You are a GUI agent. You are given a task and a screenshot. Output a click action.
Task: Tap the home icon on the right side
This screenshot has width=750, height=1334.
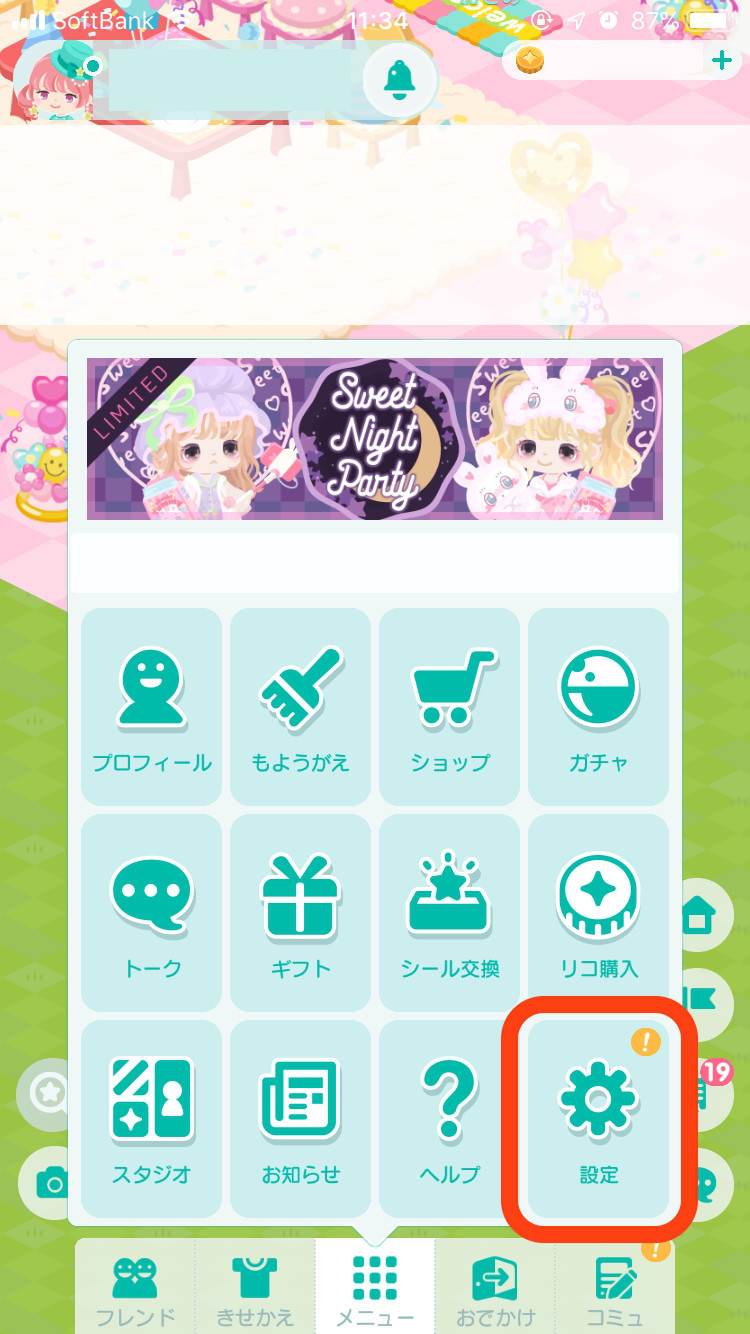700,914
